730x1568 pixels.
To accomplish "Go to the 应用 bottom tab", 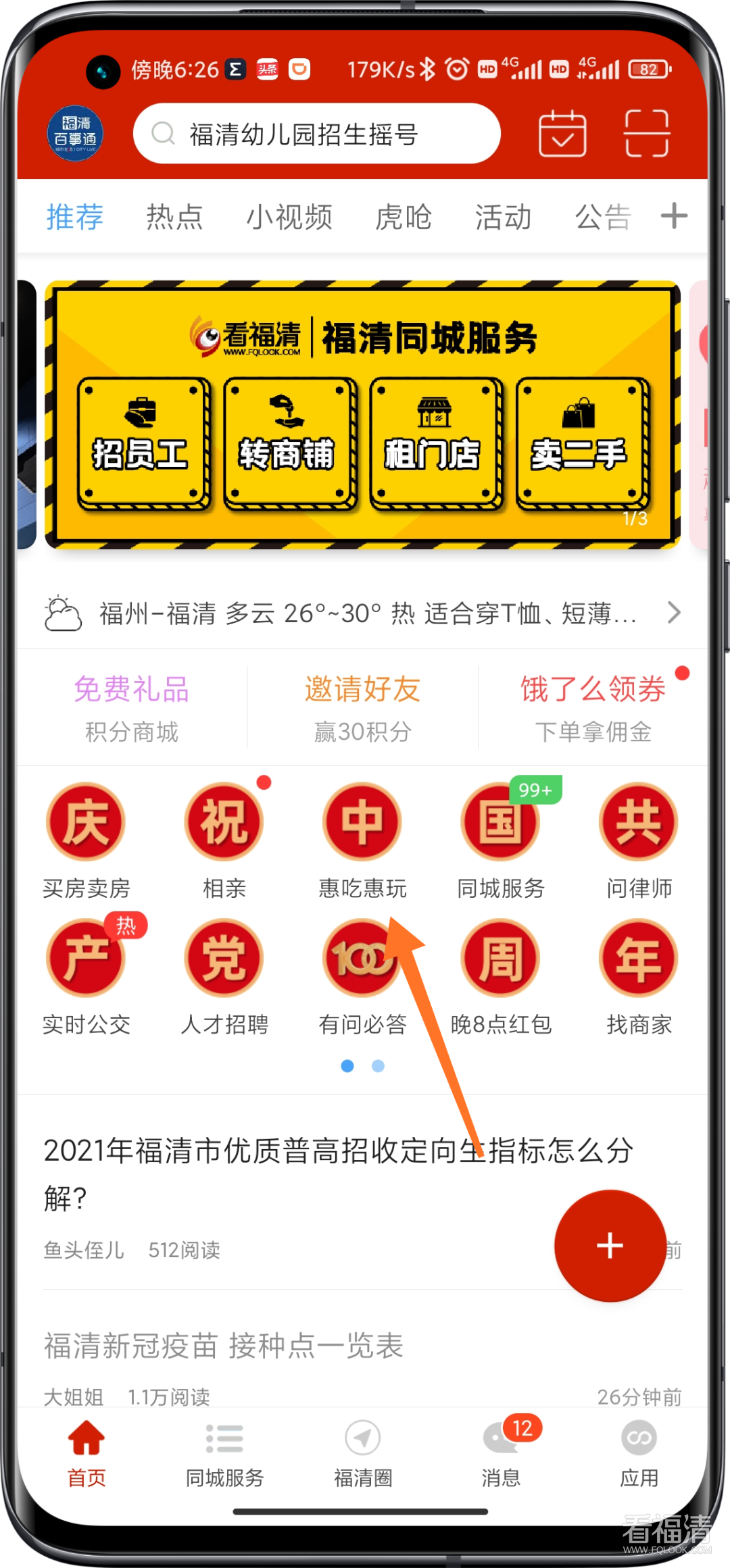I will 639,1452.
